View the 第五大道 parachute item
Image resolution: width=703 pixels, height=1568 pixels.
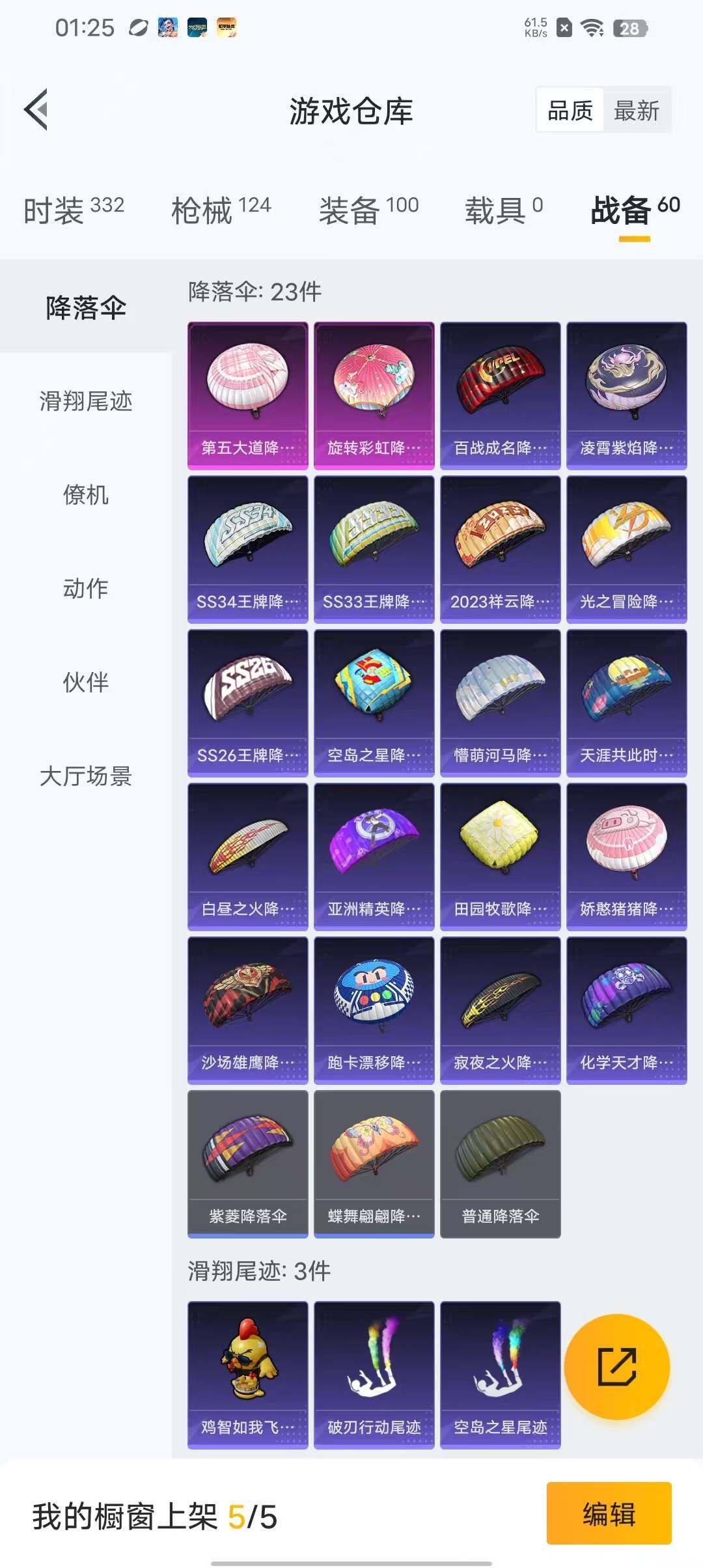pyautogui.click(x=247, y=395)
